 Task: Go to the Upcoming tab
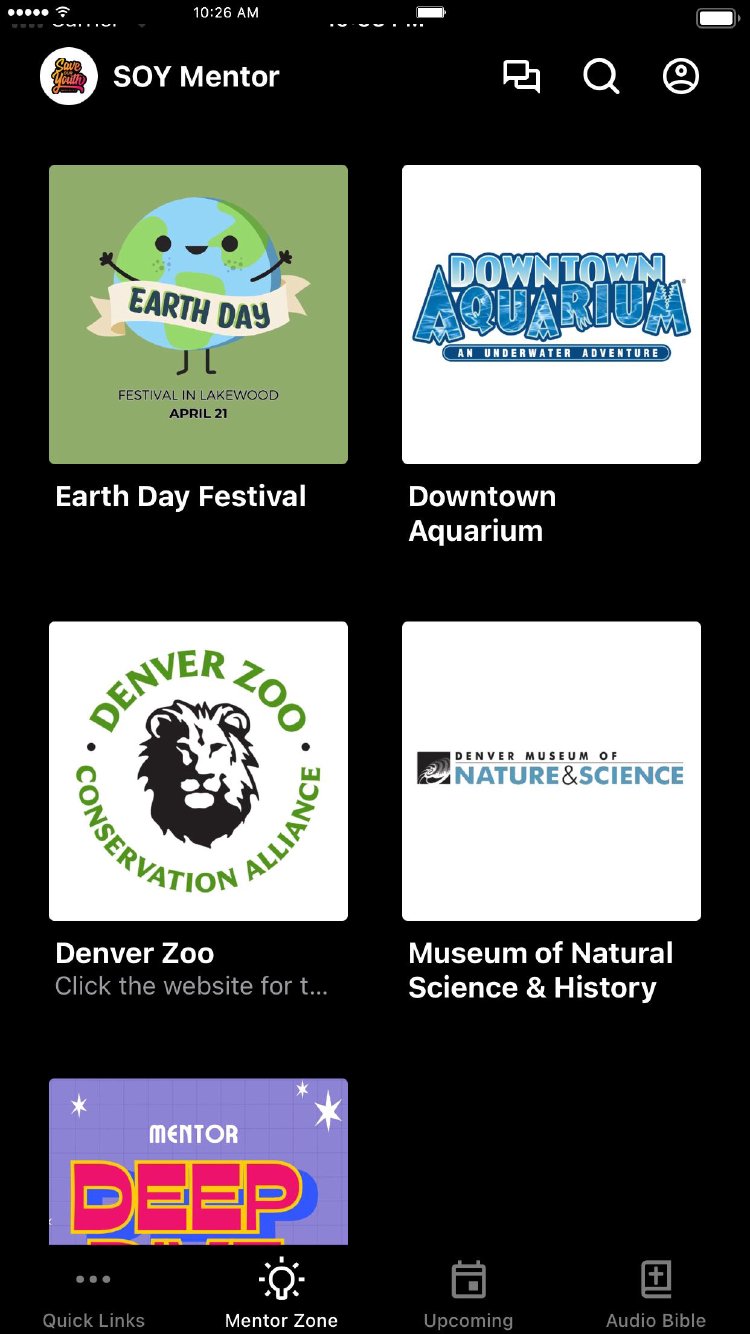pos(468,1295)
